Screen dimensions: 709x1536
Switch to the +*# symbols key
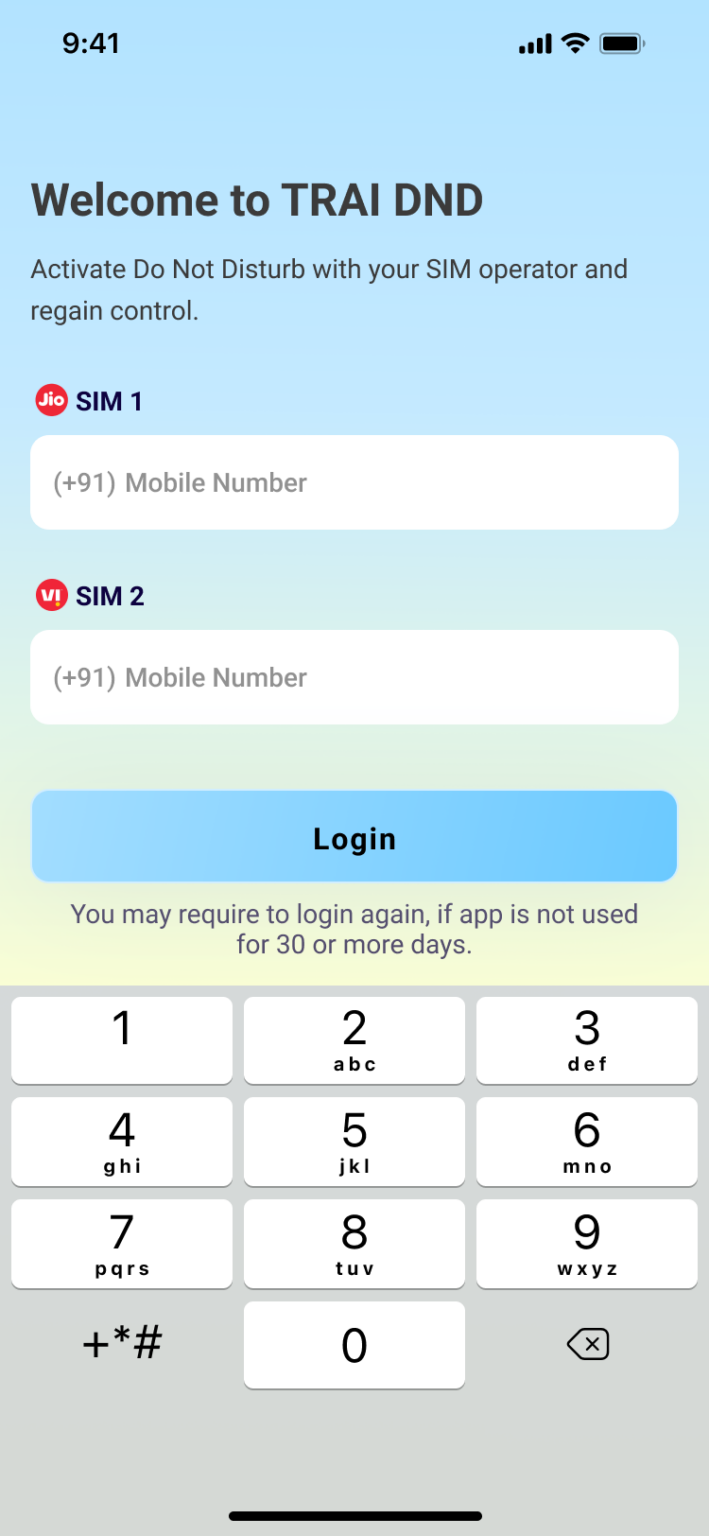(122, 1345)
